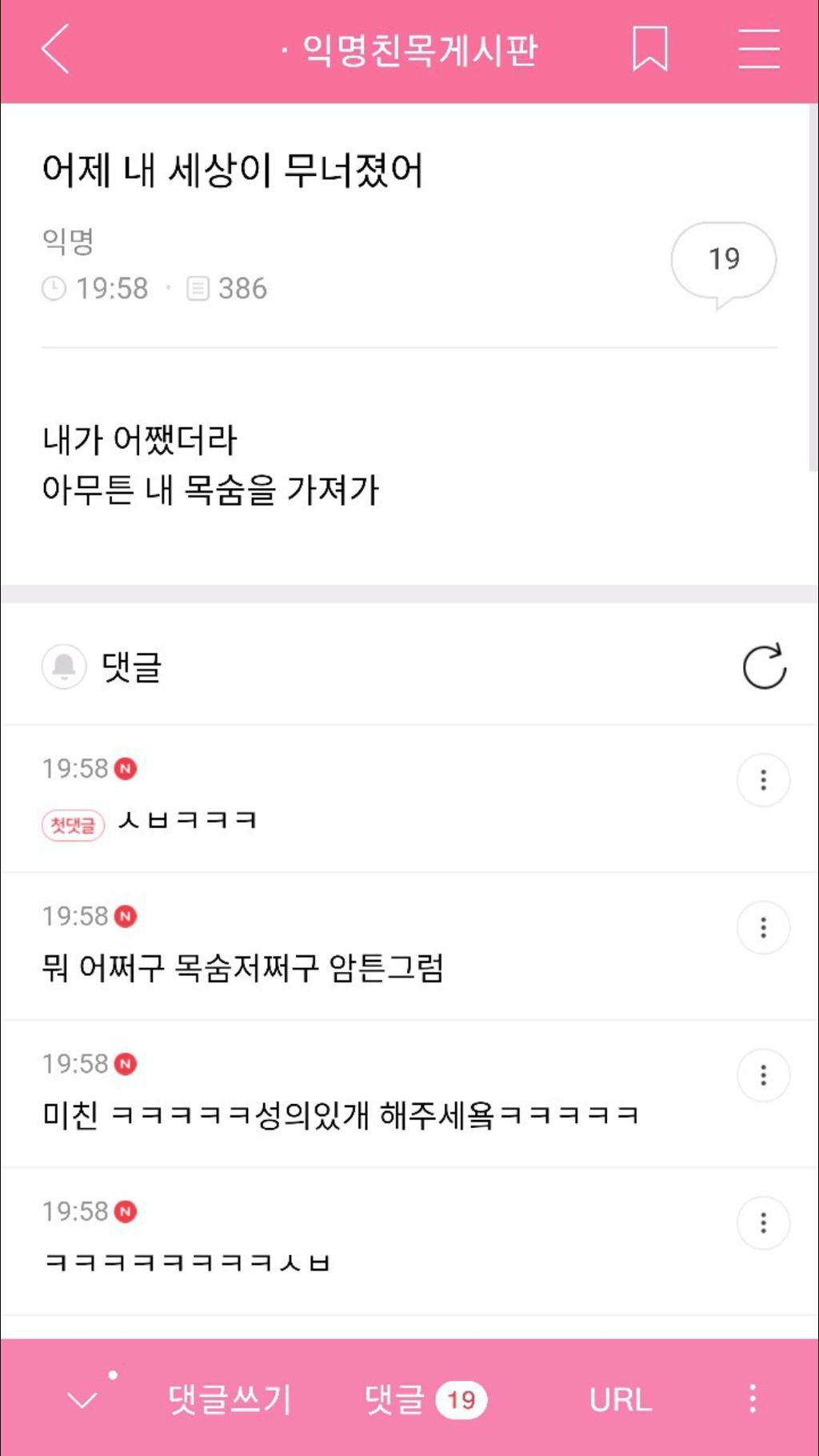The image size is (819, 1456).
Task: Open 댓글 19 in the bottom bar
Action: point(425,1399)
